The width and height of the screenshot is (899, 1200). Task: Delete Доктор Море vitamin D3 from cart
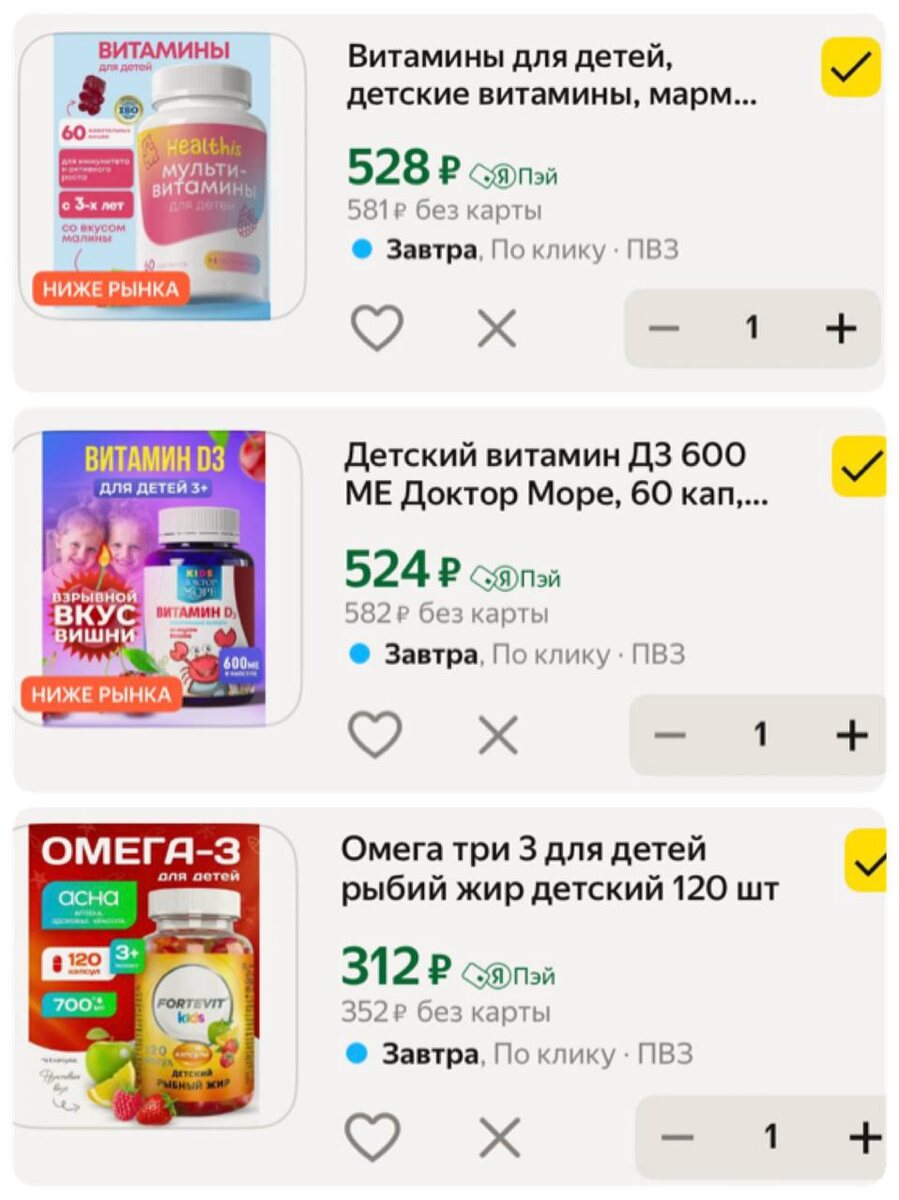(497, 735)
